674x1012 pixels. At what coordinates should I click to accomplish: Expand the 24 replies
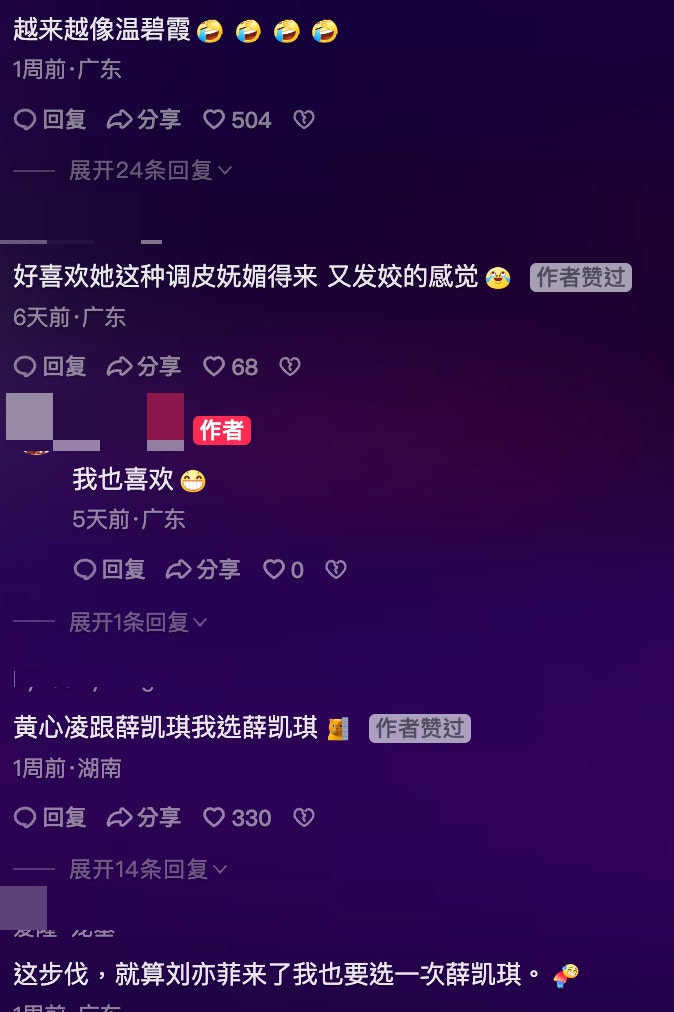pos(150,171)
